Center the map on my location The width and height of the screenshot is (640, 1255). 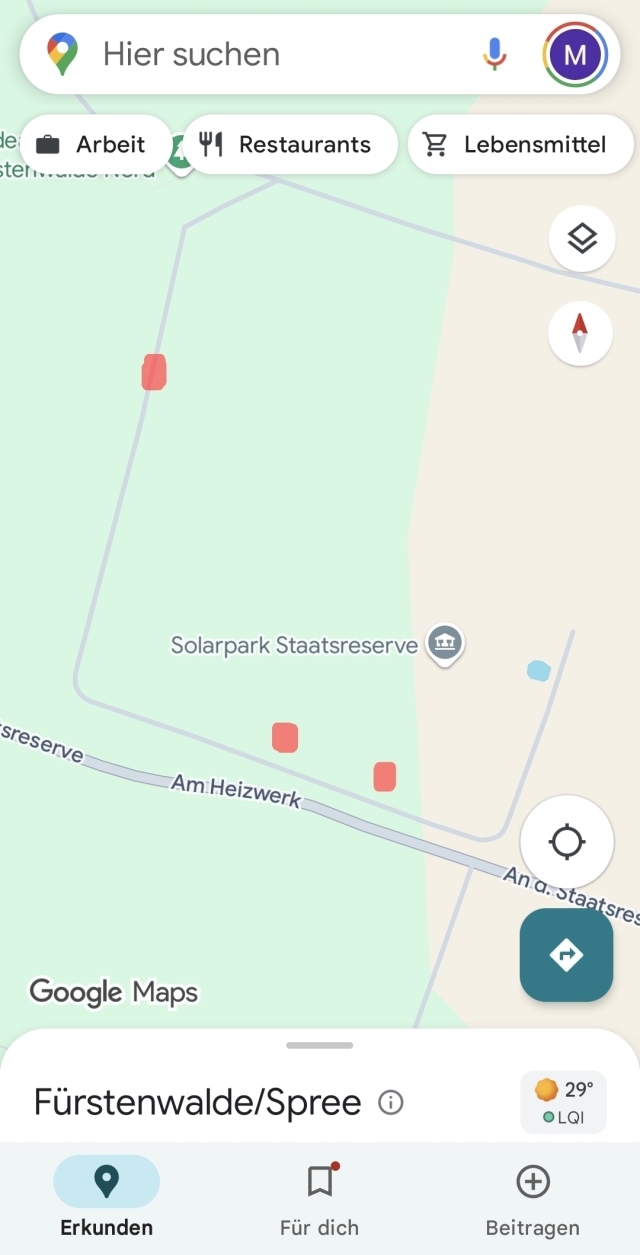567,842
